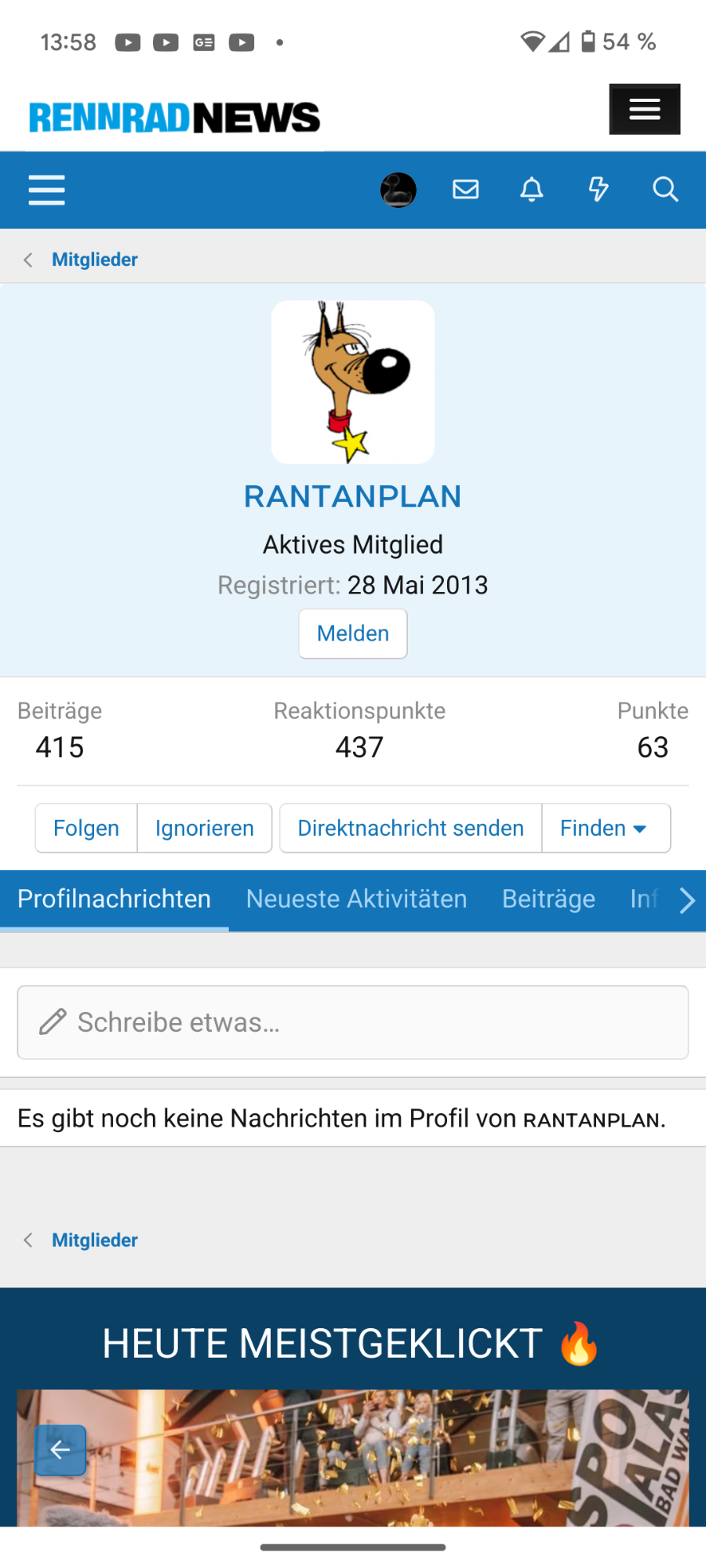Tap the blue back arrow button
Image resolution: width=706 pixels, height=1568 pixels.
(x=60, y=1450)
